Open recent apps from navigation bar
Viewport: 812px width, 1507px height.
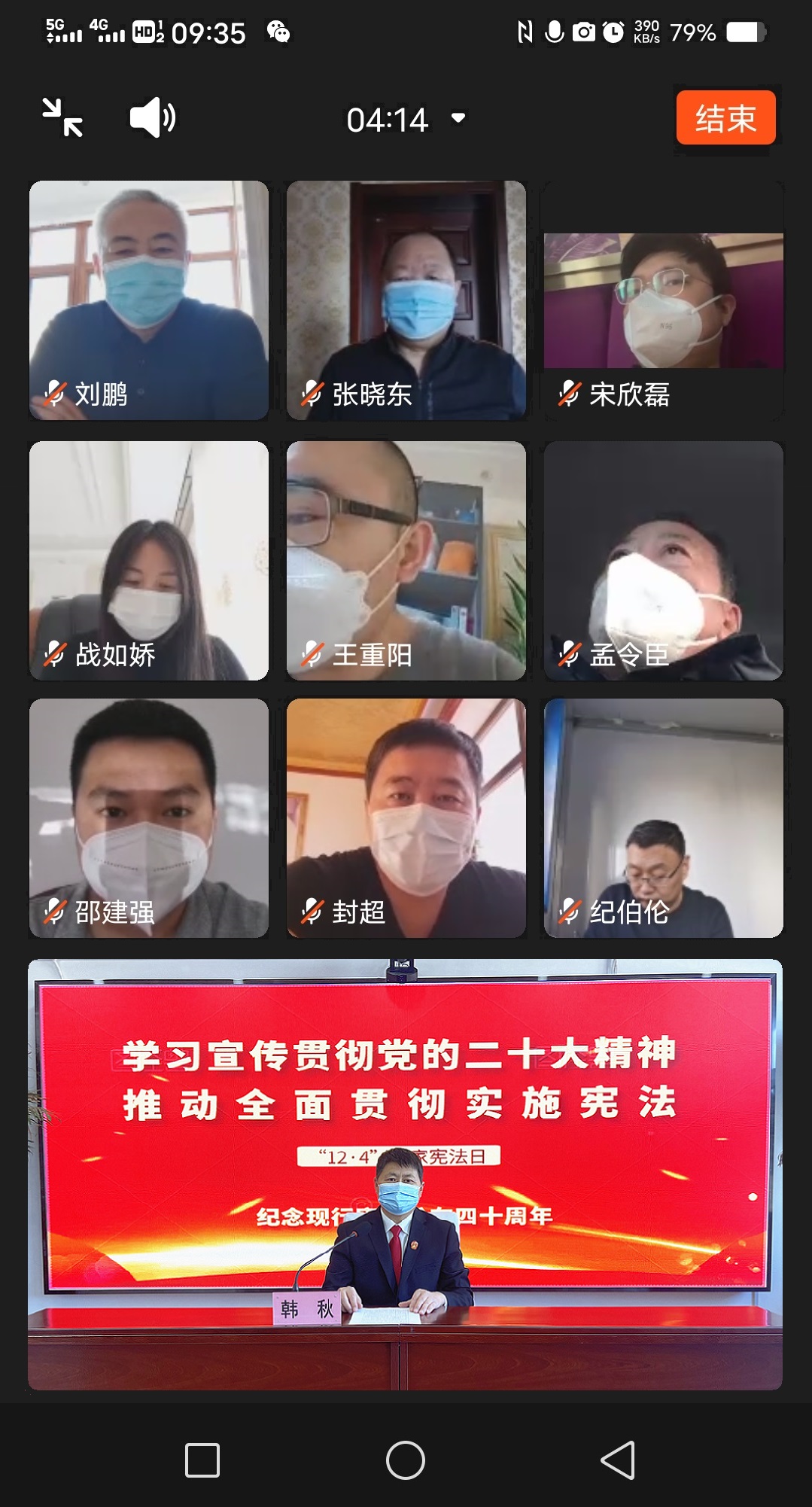click(202, 1460)
